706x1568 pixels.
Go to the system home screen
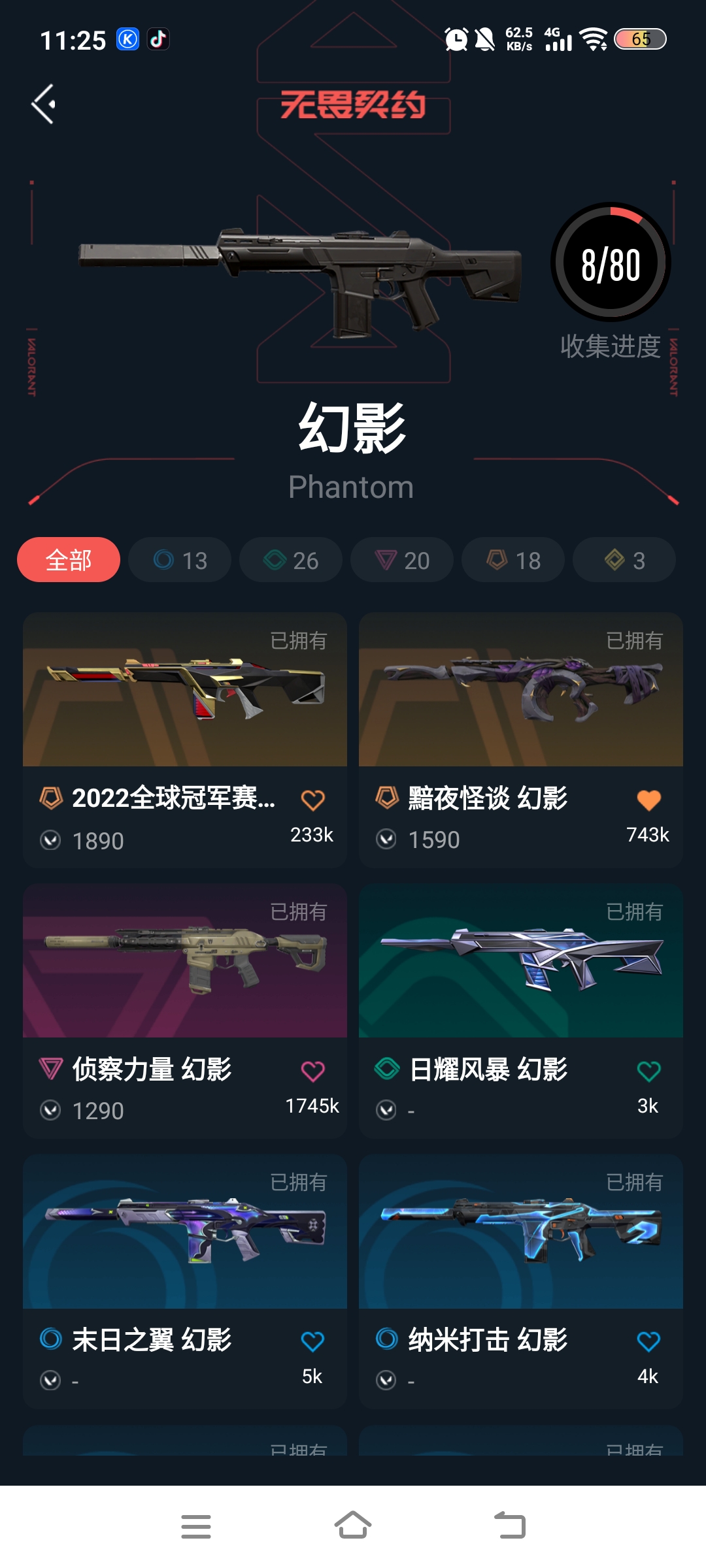click(x=353, y=1526)
